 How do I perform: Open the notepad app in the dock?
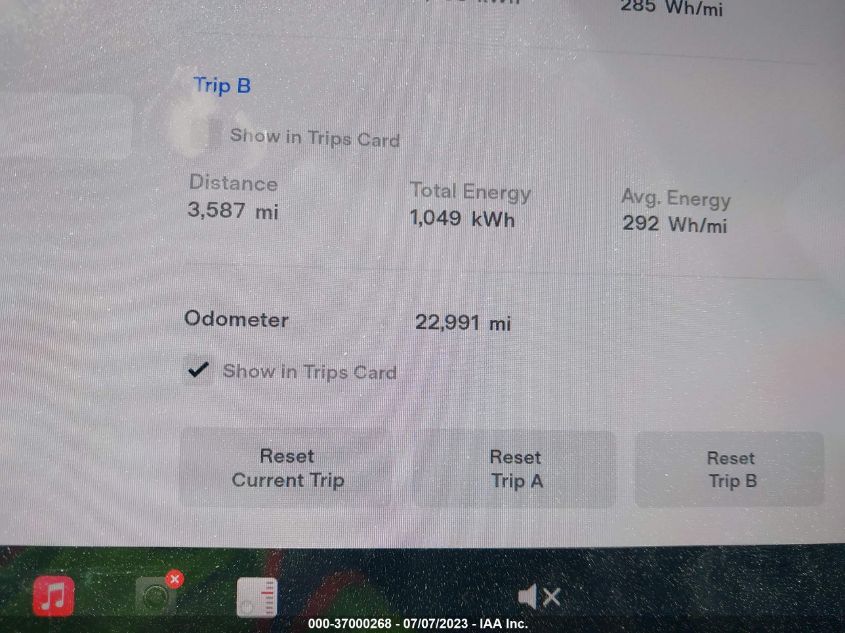(256, 597)
